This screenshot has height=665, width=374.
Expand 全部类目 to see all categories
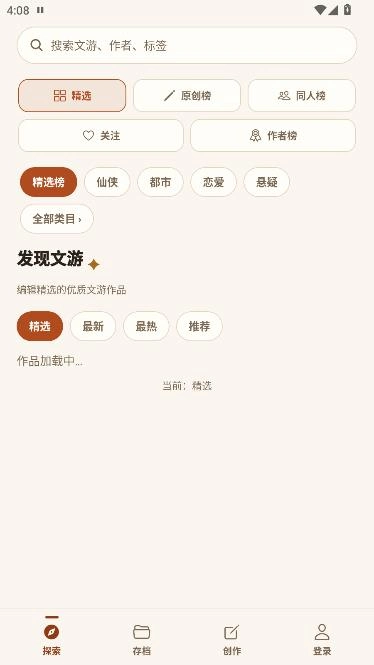[57, 219]
